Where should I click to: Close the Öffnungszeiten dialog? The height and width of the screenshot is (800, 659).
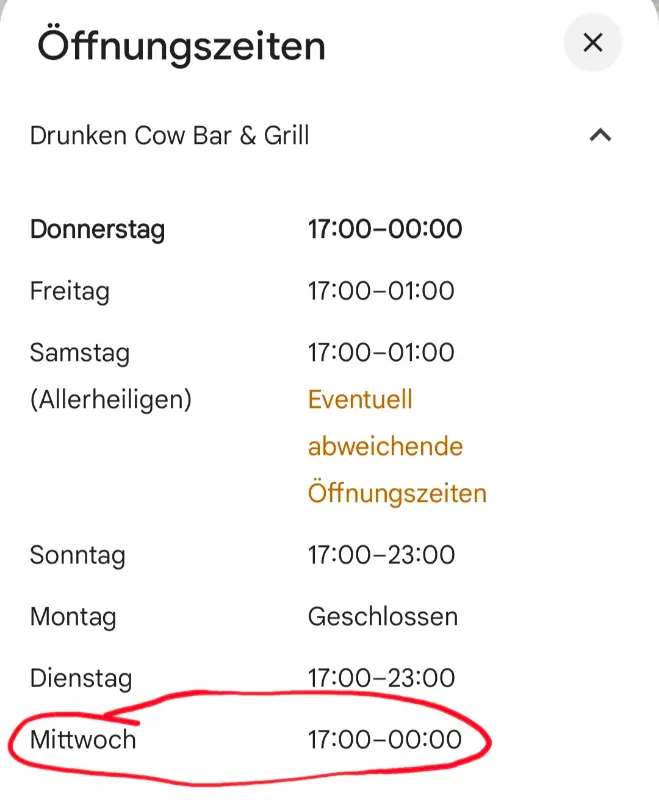click(592, 43)
